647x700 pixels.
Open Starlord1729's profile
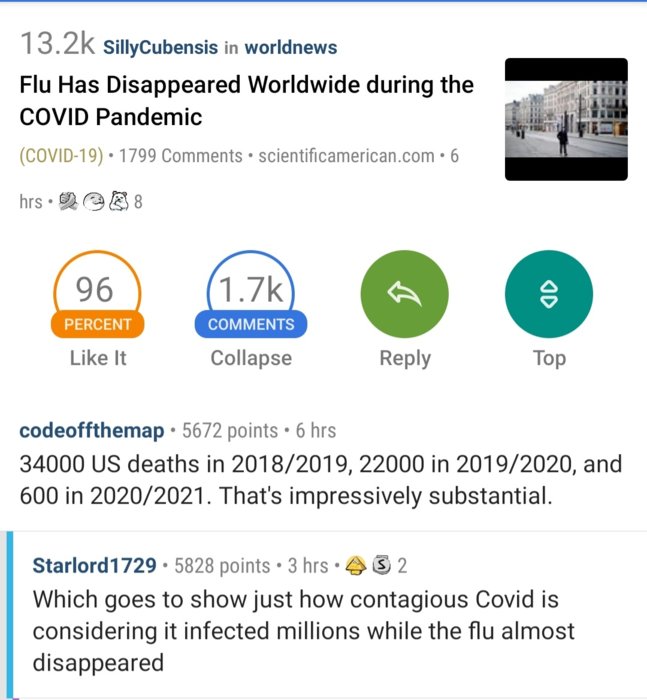click(94, 566)
